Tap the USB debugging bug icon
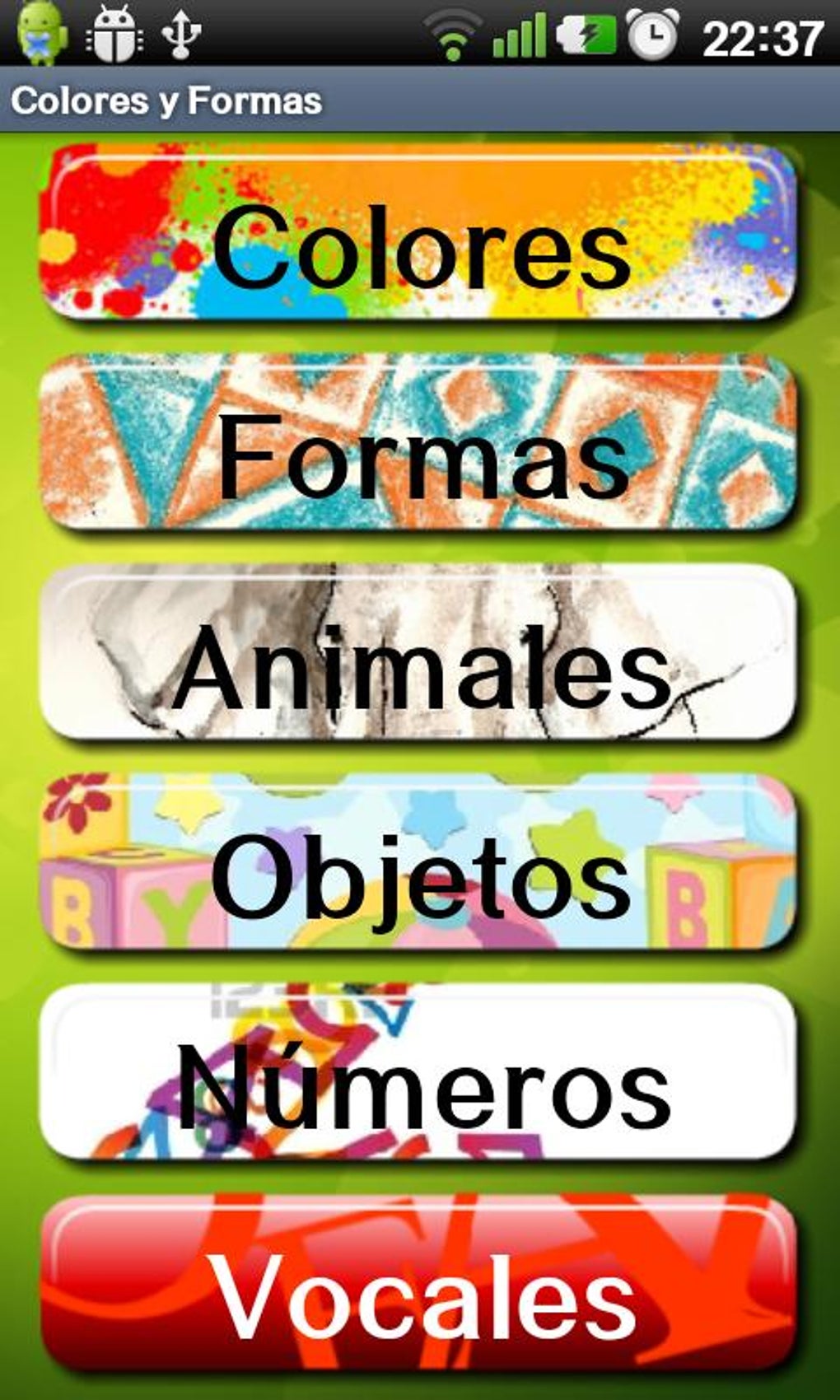The width and height of the screenshot is (840, 1400). 115,33
